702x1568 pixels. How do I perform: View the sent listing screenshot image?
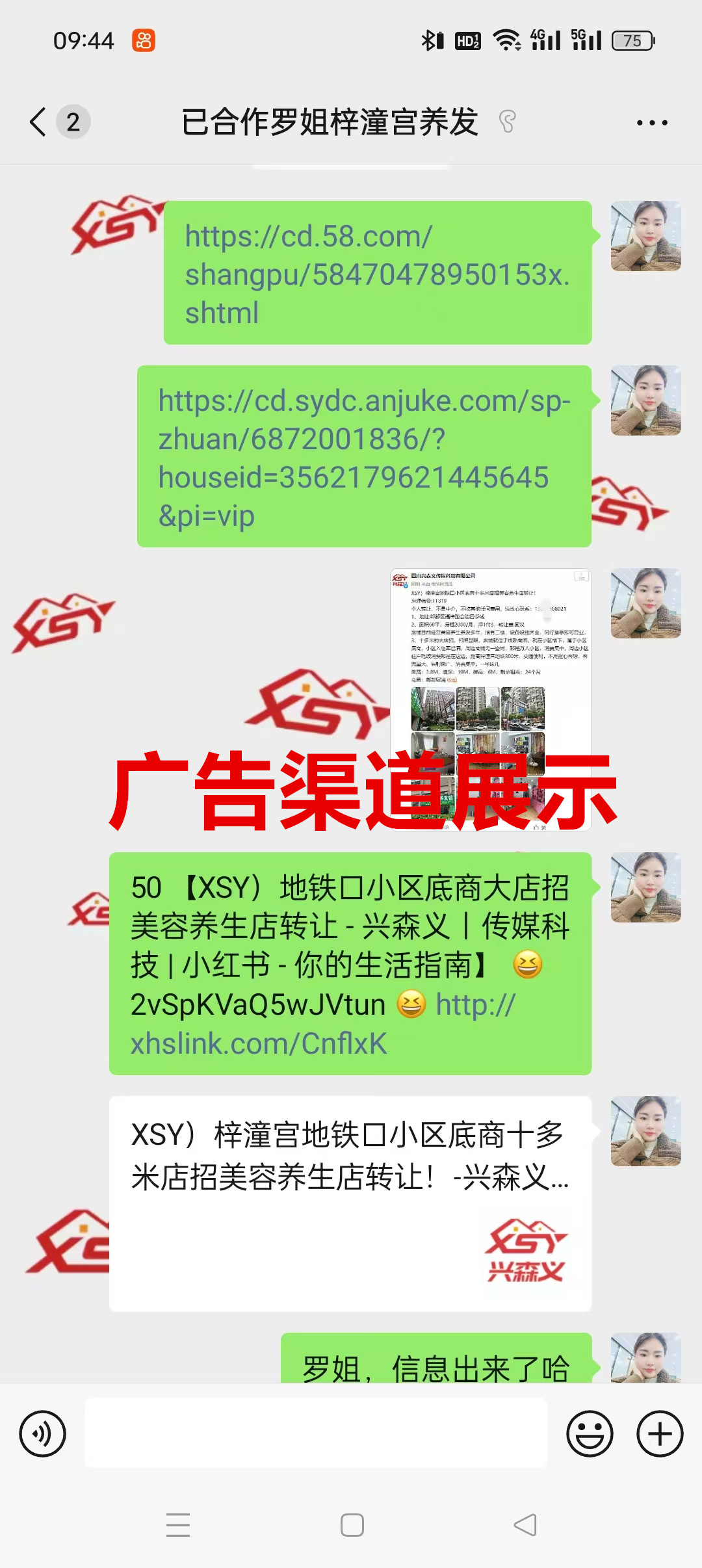490,699
